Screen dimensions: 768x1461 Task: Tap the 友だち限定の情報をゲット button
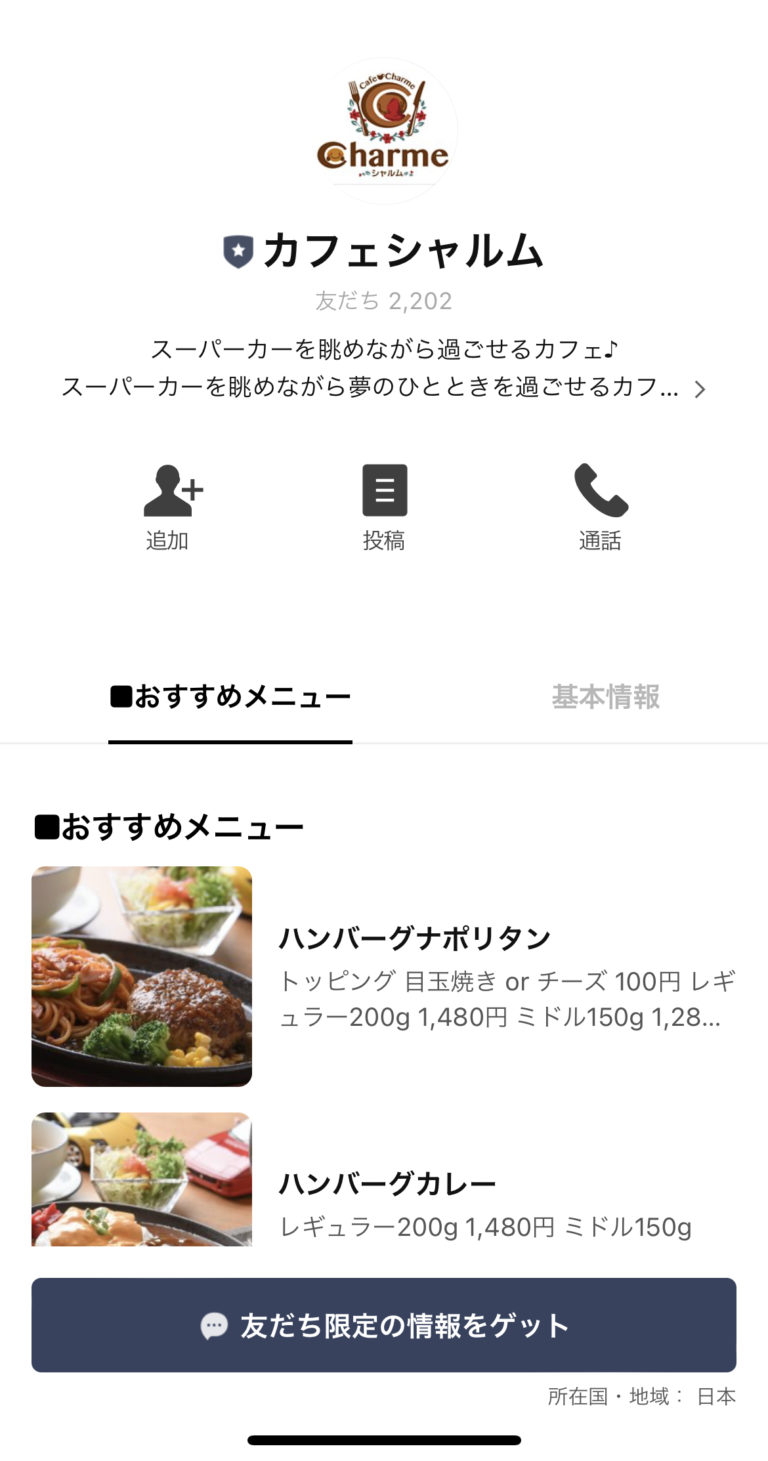coord(384,1325)
